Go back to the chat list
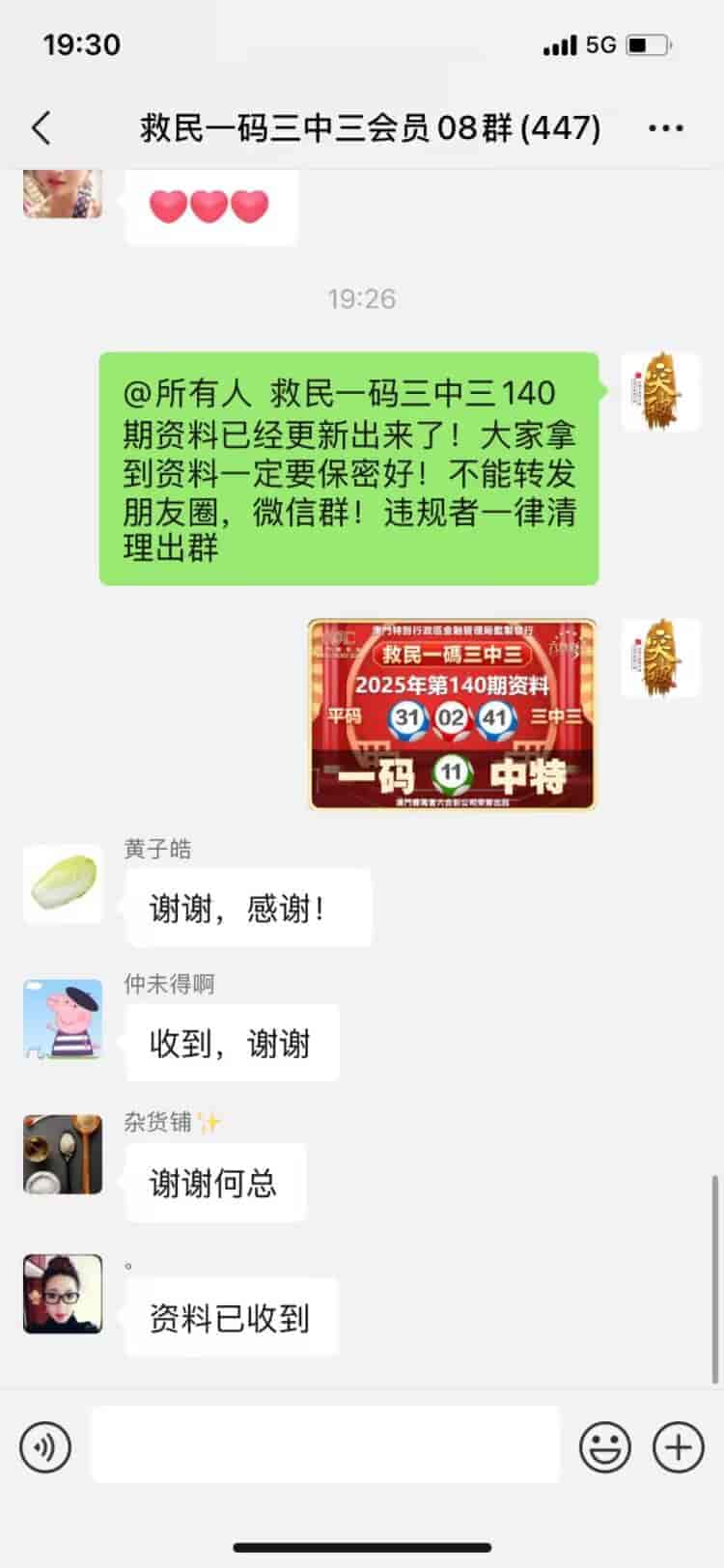 [x=41, y=127]
